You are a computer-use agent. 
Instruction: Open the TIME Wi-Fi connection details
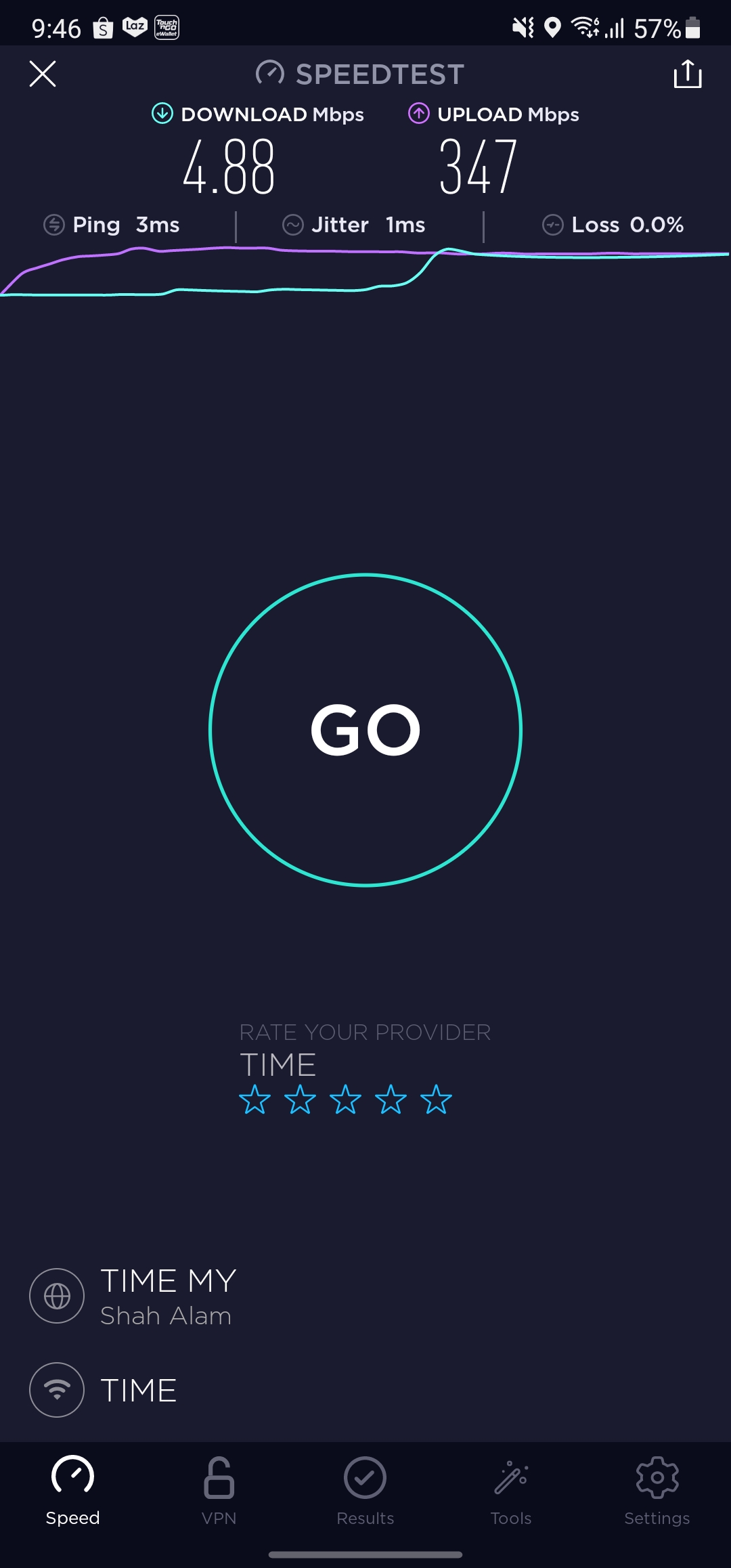(104, 1390)
